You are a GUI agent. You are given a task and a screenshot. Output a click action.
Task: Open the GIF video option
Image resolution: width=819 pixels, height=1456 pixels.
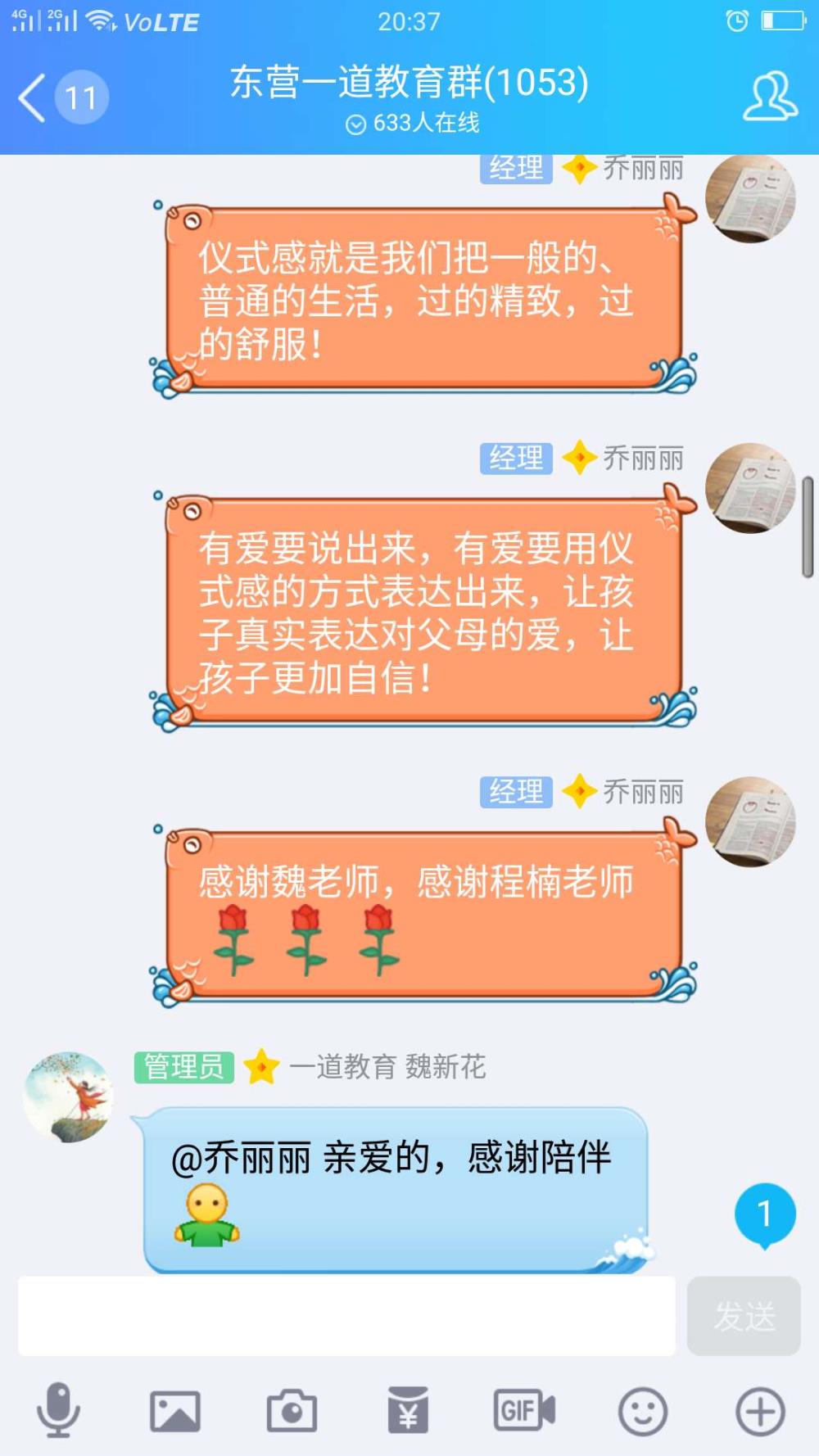pyautogui.click(x=524, y=1410)
